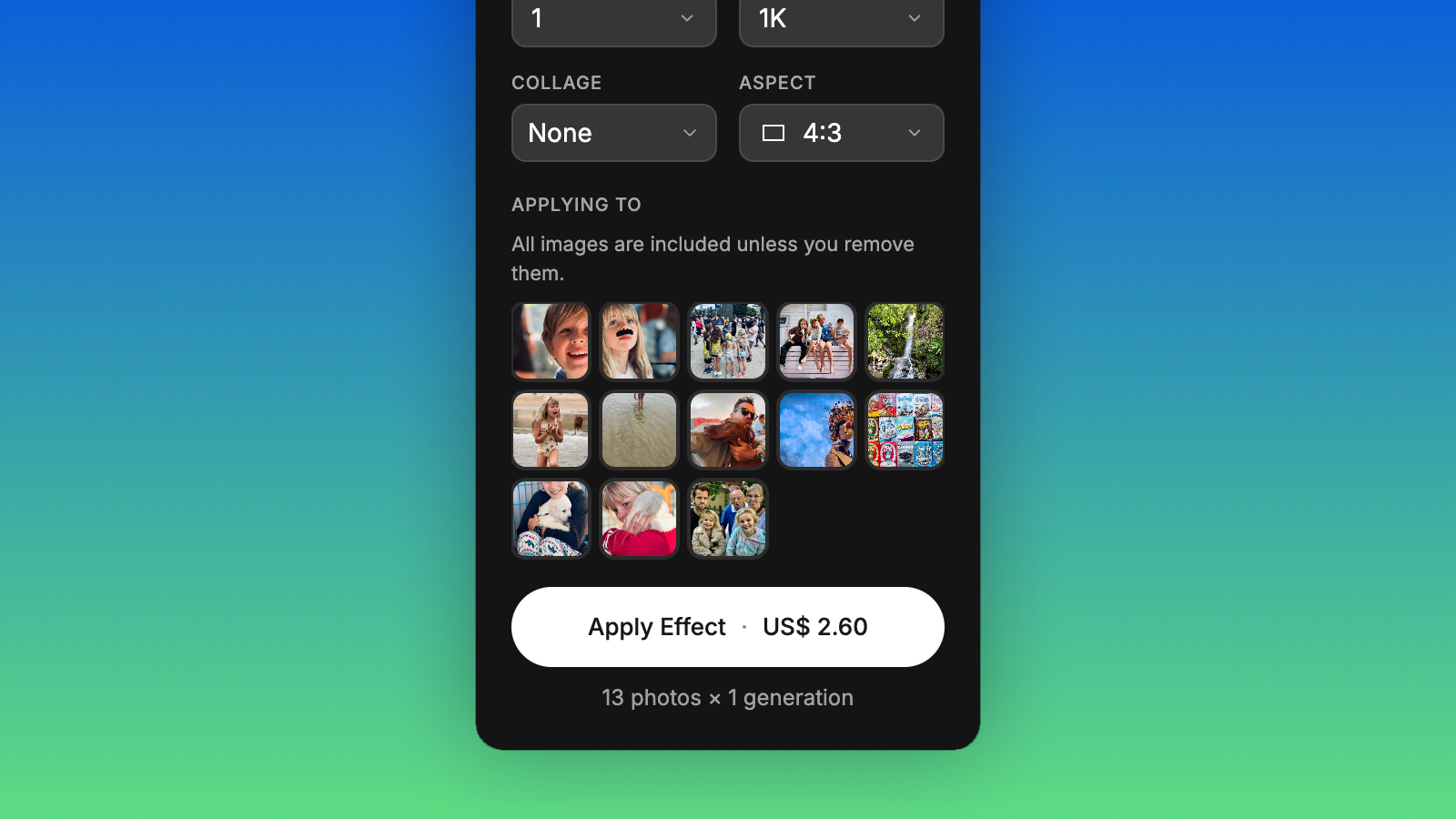Select the white puppy being held thumbnail
Screen dimensions: 1456x819
point(551,519)
